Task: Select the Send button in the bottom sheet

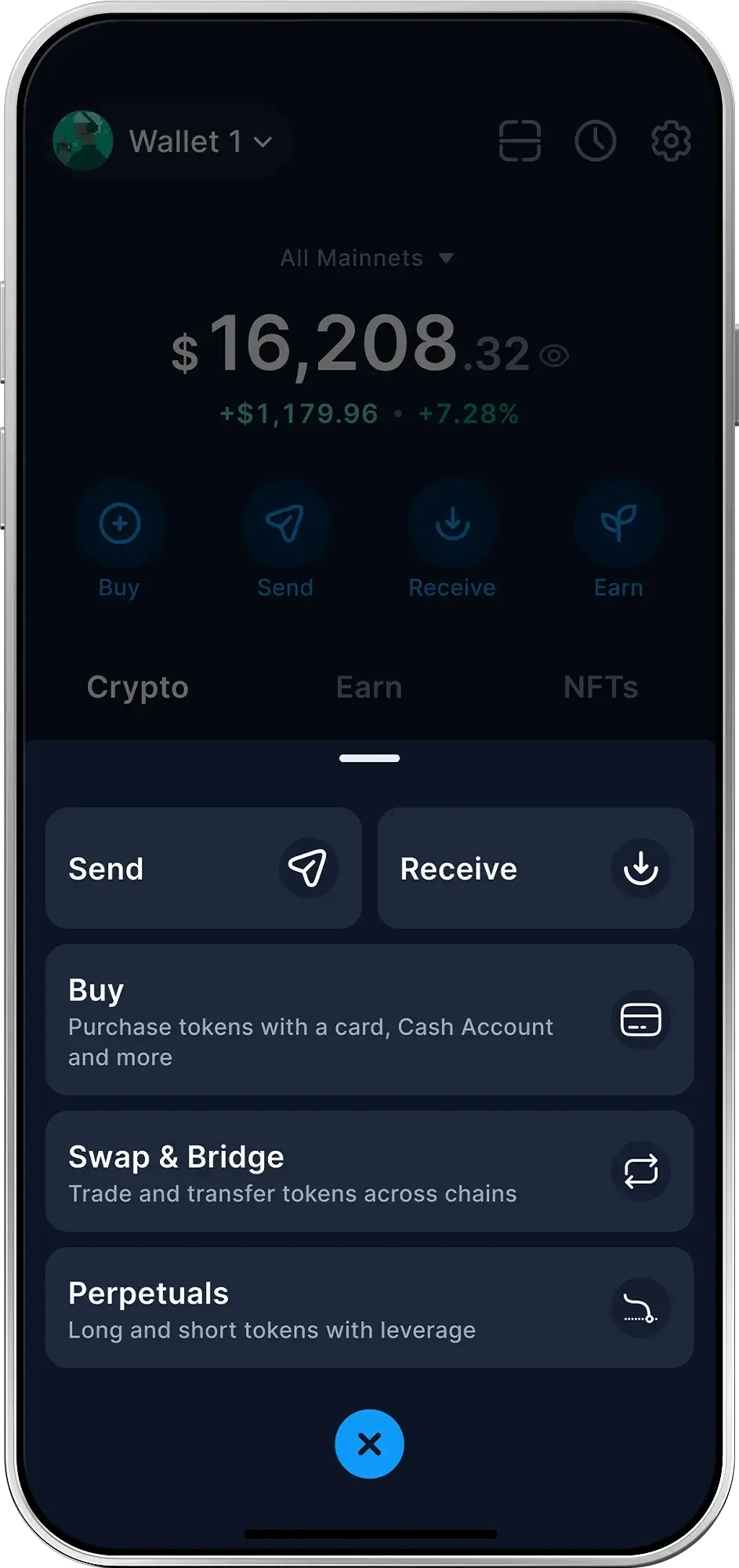Action: [203, 868]
